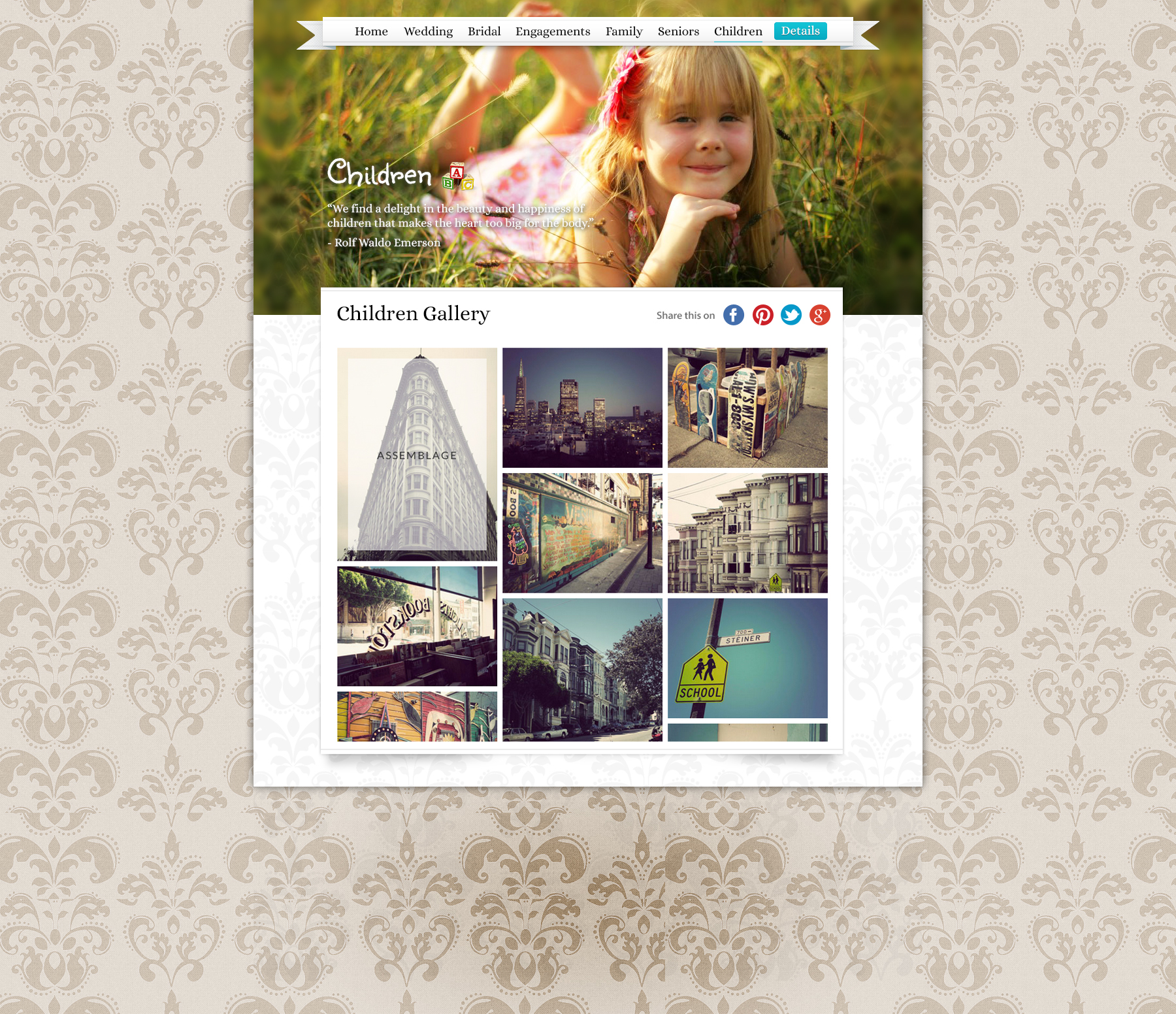This screenshot has height=1014, width=1176.
Task: Share the gallery on Twitter
Action: 791,315
